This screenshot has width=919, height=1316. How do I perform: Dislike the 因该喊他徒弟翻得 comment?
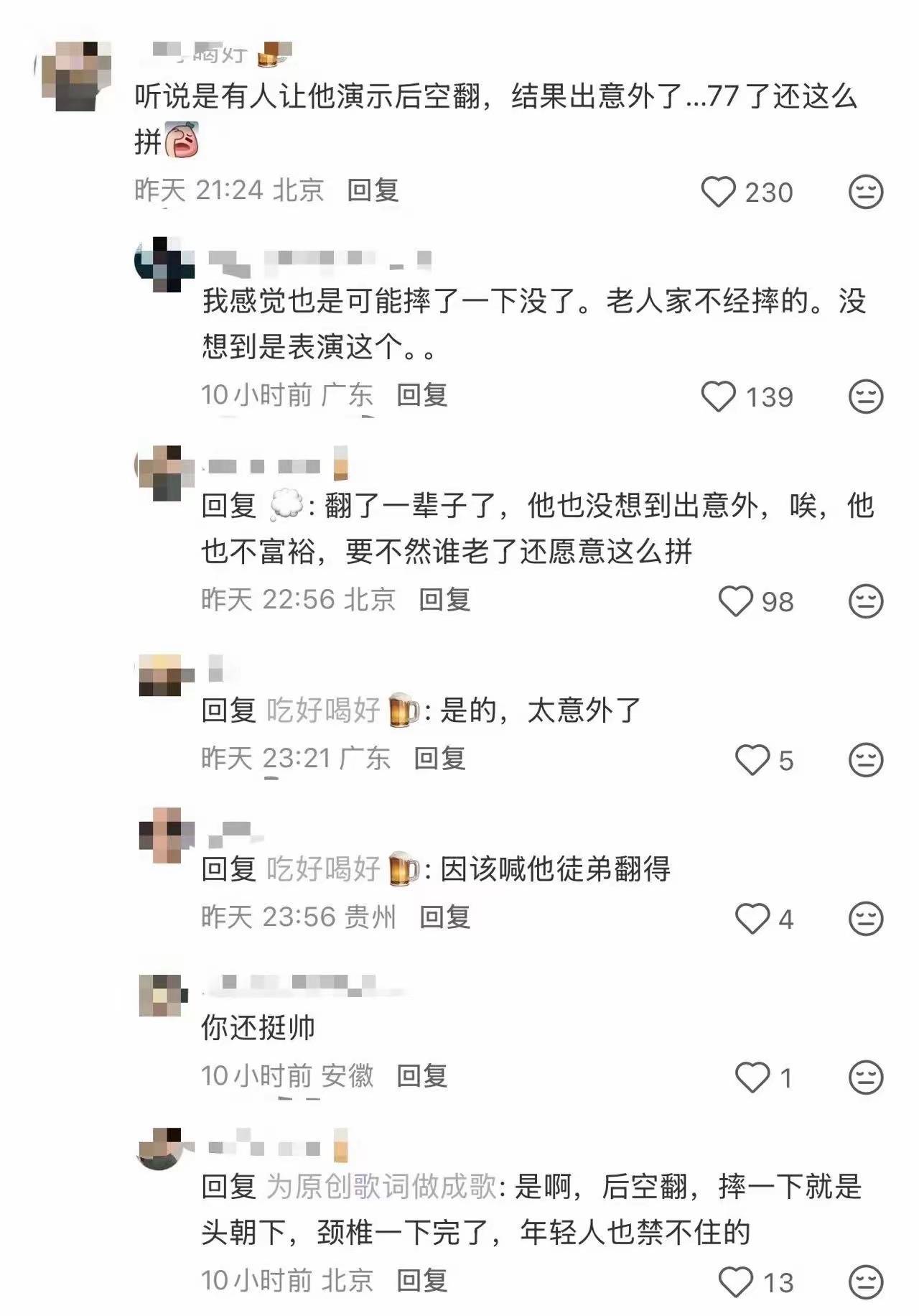[x=865, y=919]
